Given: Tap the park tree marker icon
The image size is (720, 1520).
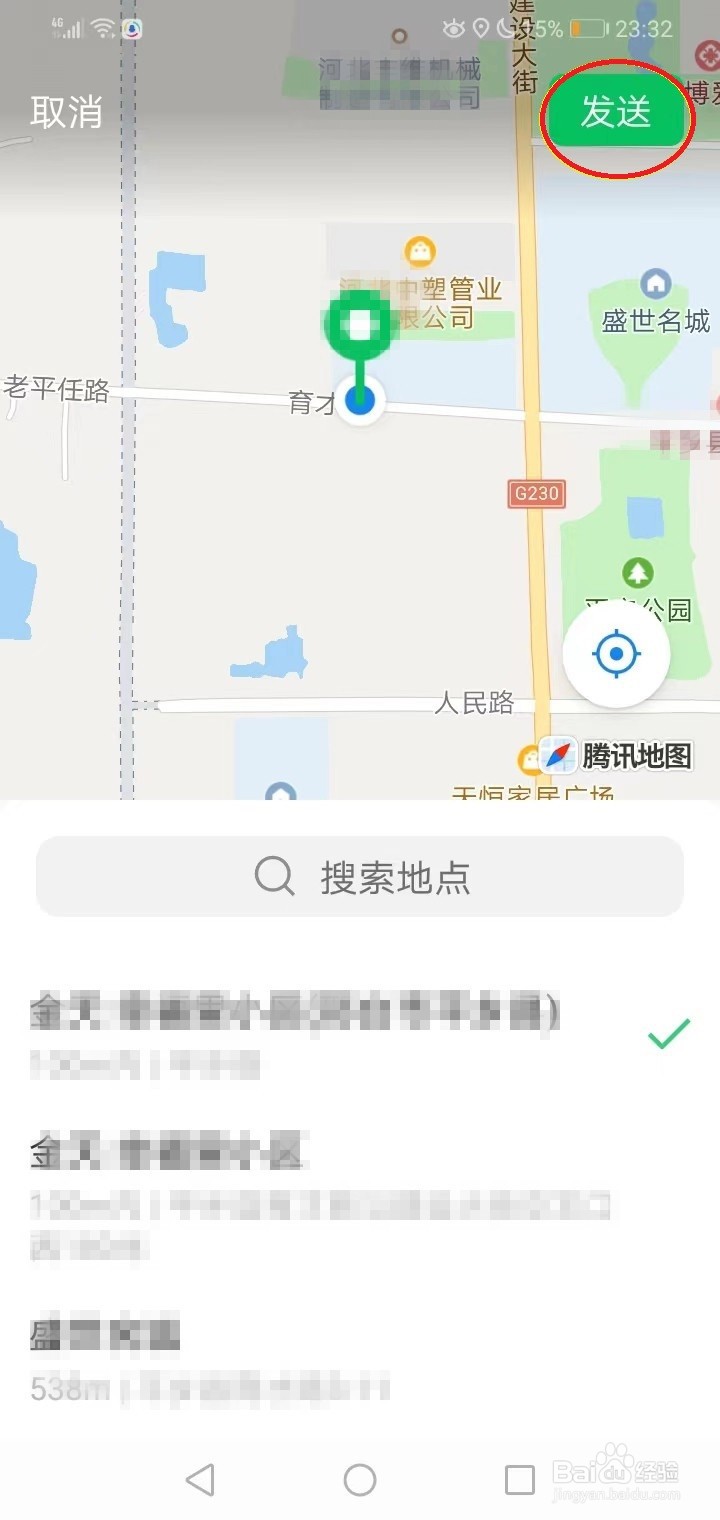Looking at the screenshot, I should (638, 573).
